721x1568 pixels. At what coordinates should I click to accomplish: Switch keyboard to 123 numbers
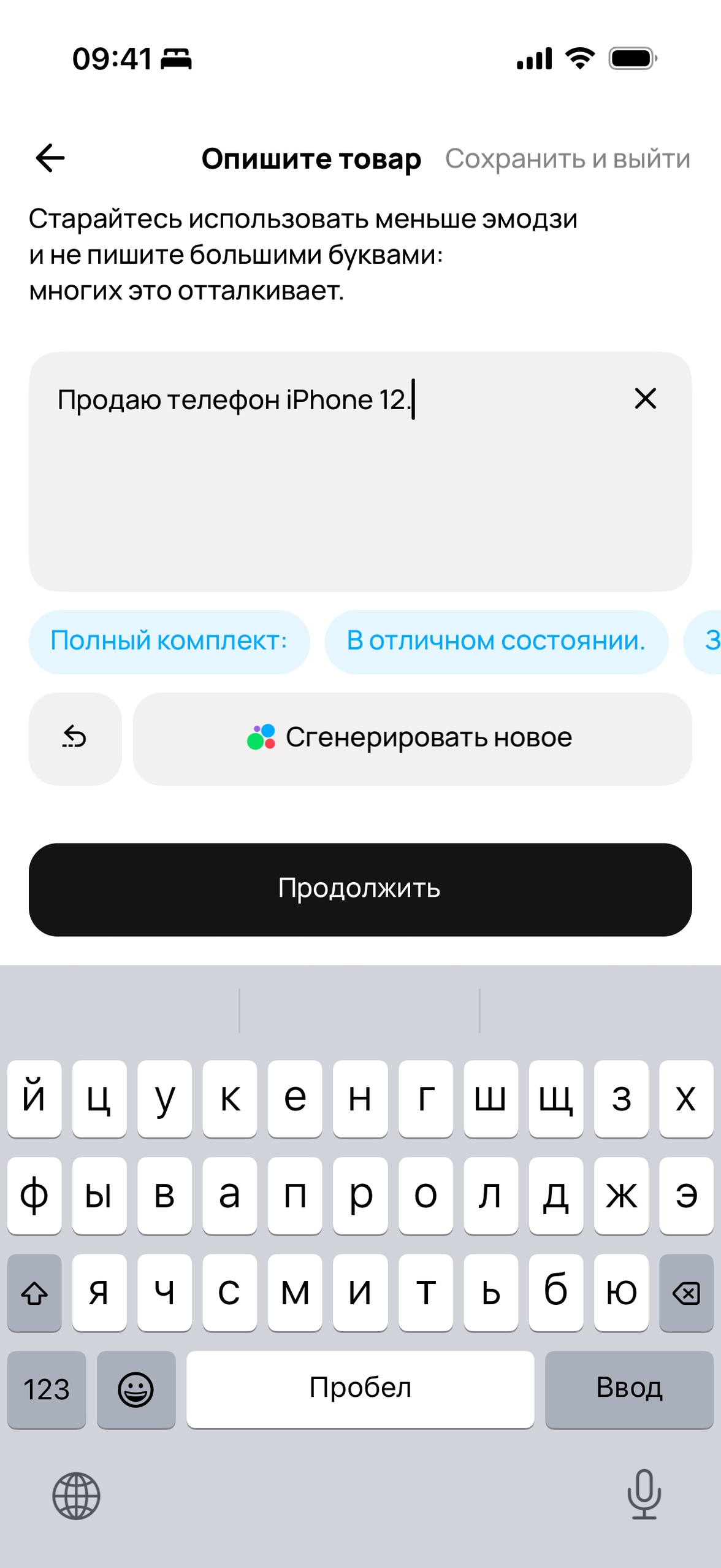click(47, 1389)
